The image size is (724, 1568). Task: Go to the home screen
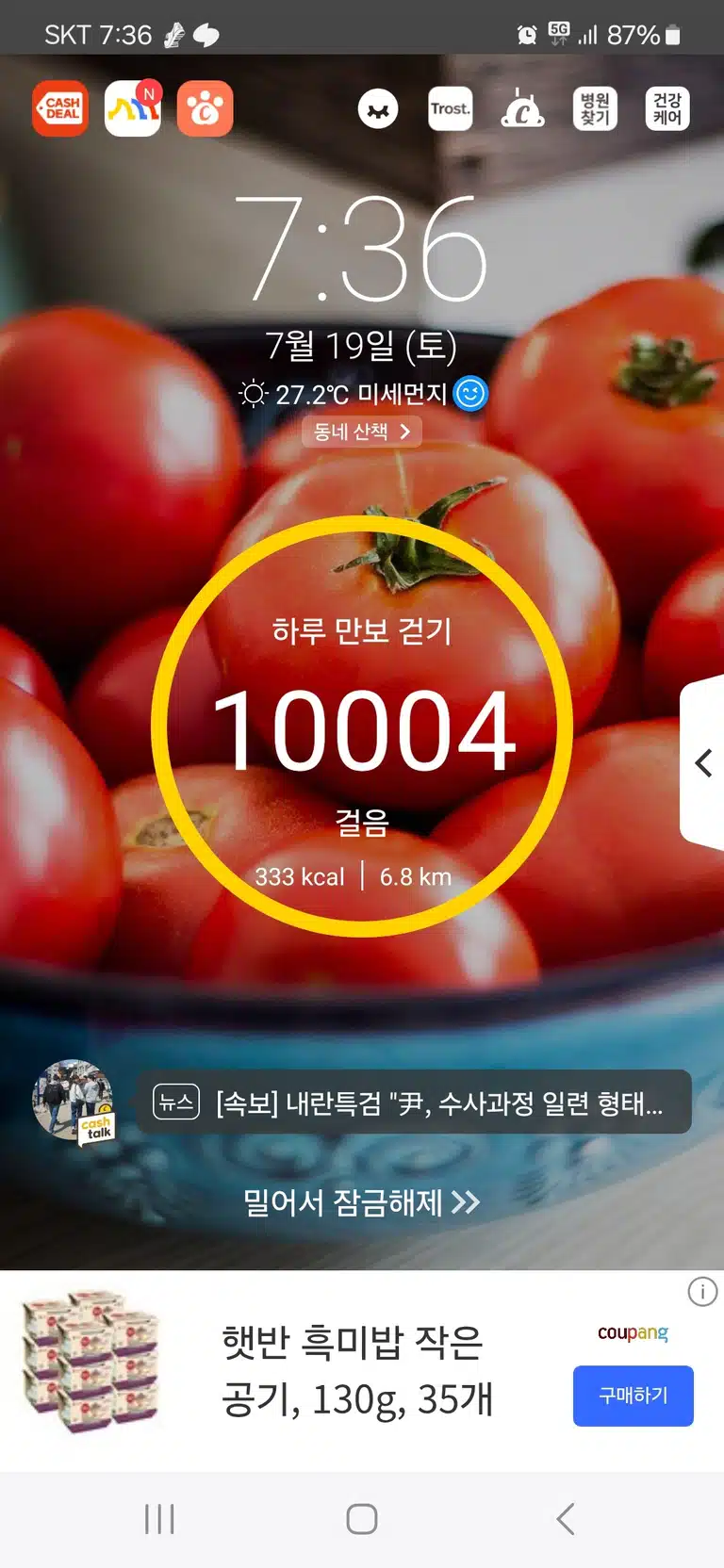coord(362,1519)
